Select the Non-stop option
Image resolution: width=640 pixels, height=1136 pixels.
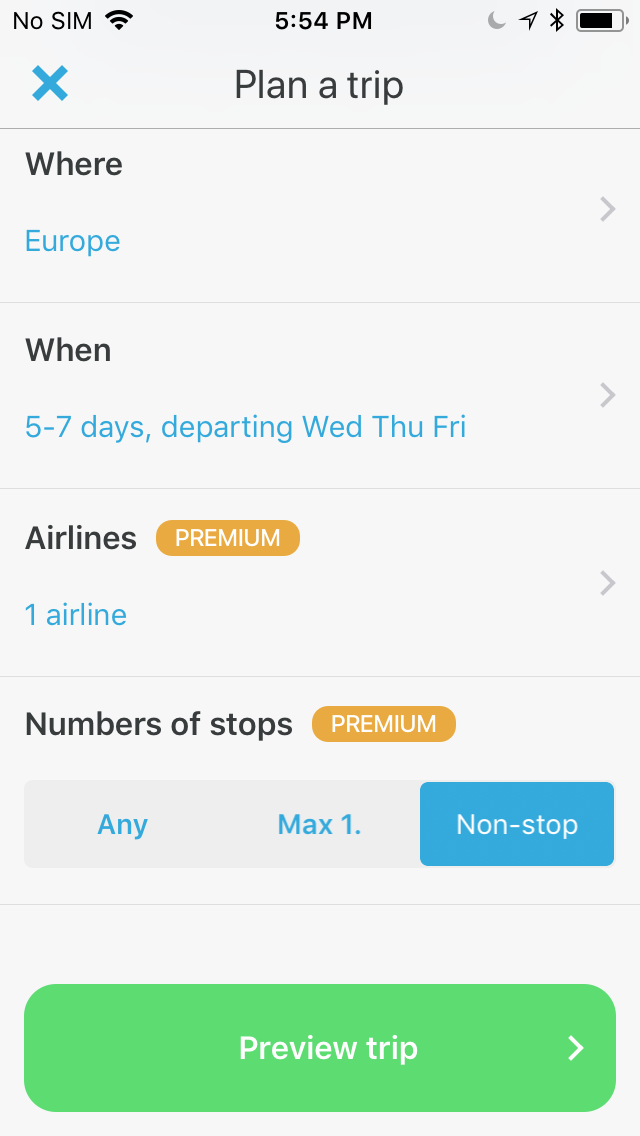(516, 824)
